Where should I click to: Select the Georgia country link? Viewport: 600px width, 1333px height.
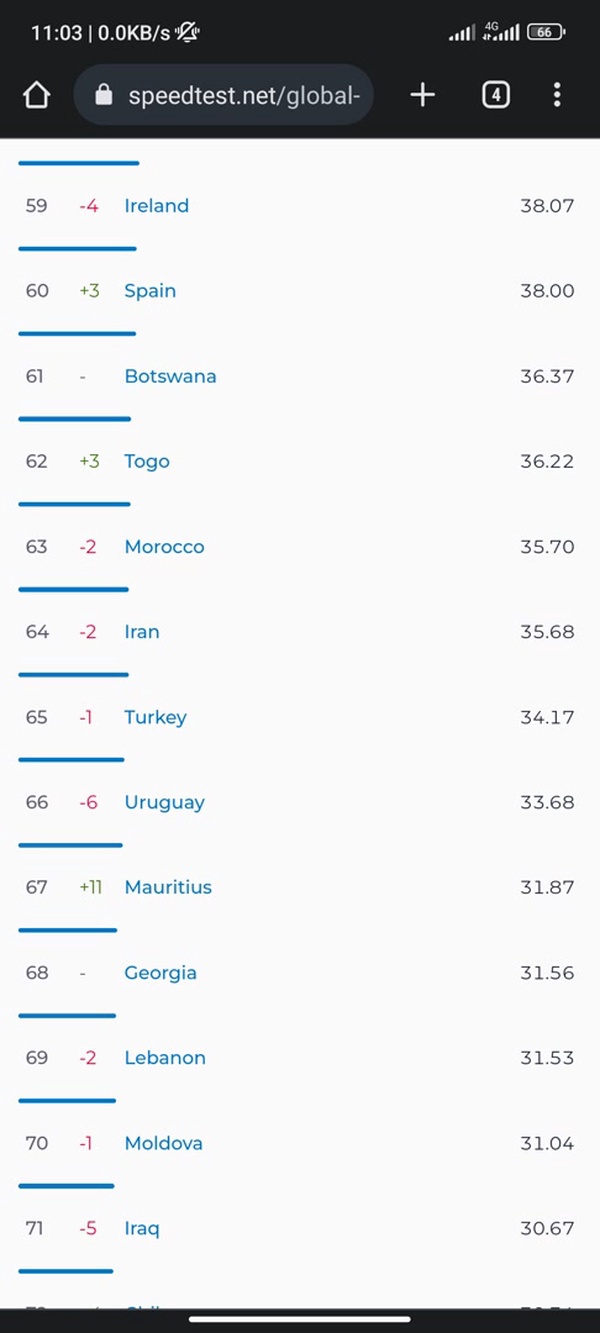(160, 973)
